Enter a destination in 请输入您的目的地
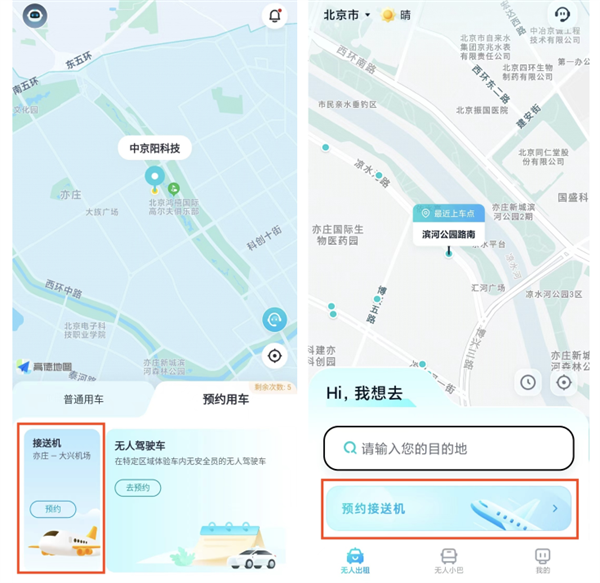 coord(448,448)
